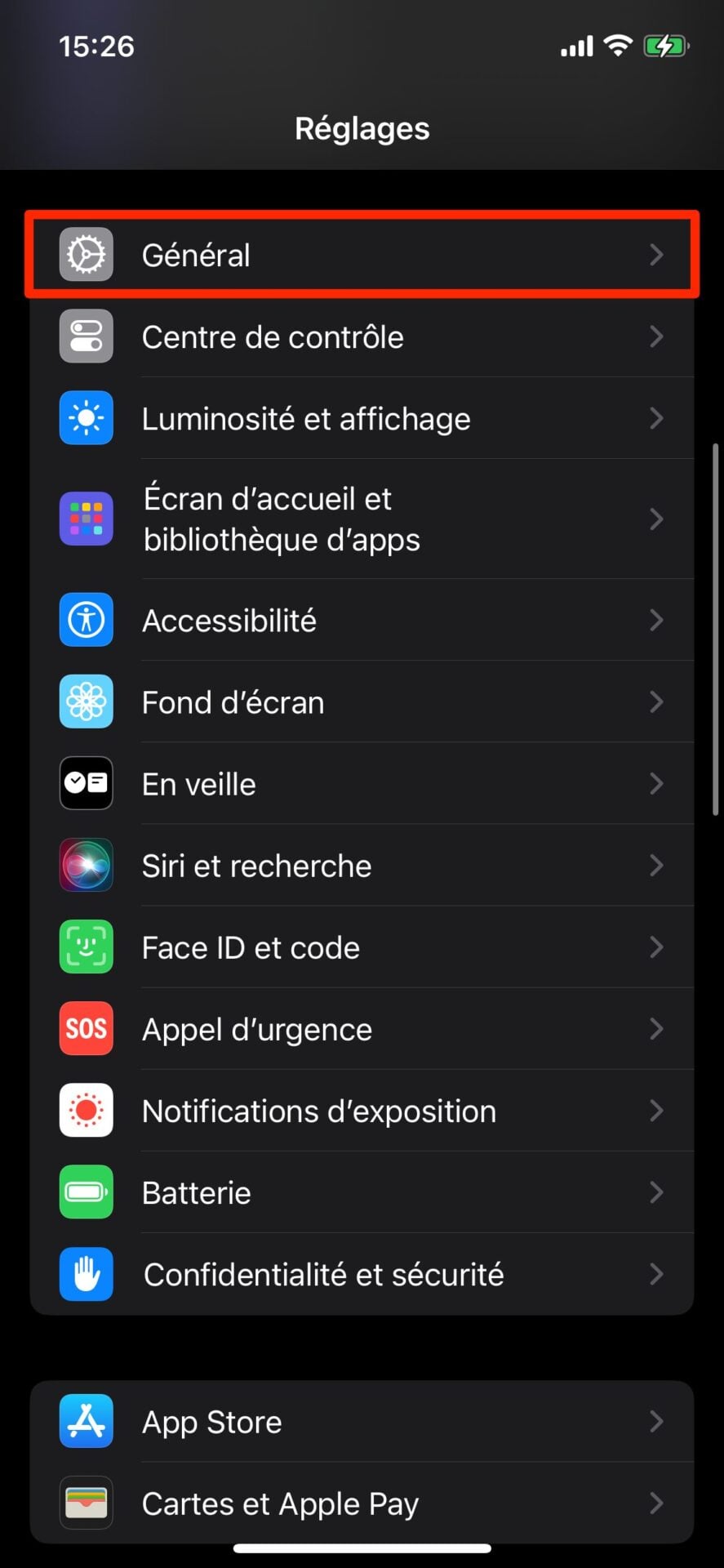
Task: Go to App Store settings
Action: tap(362, 1422)
